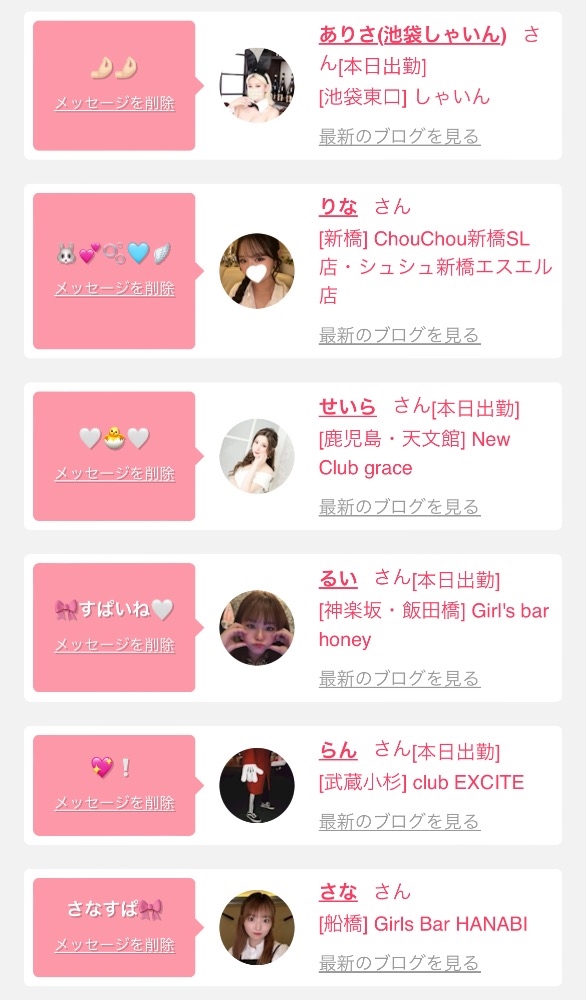The width and height of the screenshot is (586, 1000).
Task: Open せいら's profile link
Action: pos(348,406)
